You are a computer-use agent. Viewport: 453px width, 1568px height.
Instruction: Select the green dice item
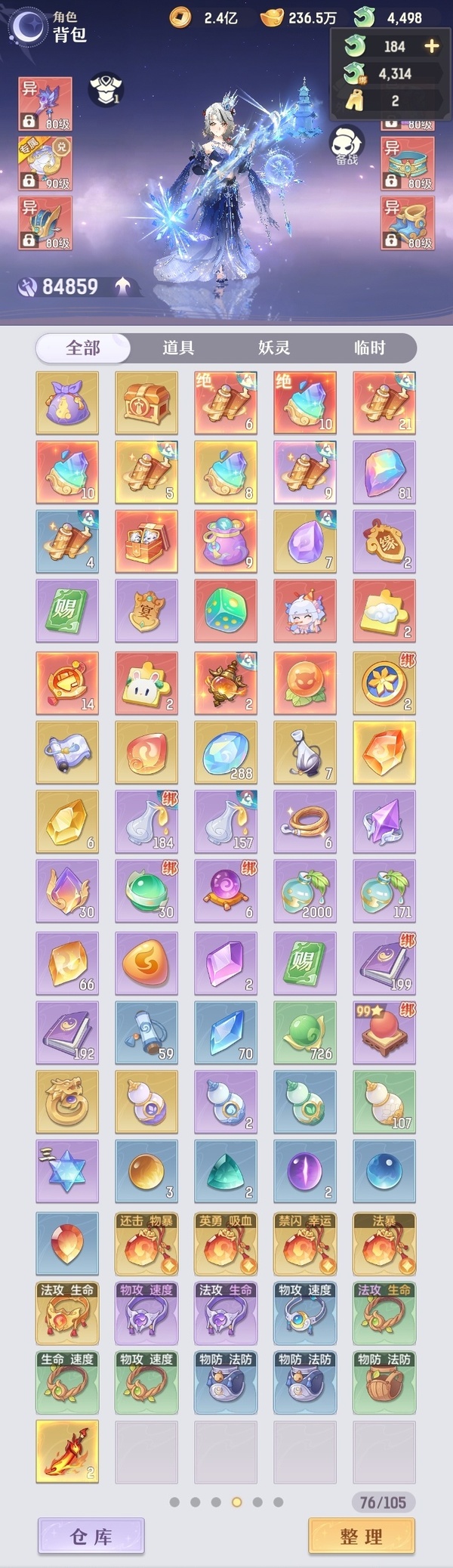coord(226,611)
